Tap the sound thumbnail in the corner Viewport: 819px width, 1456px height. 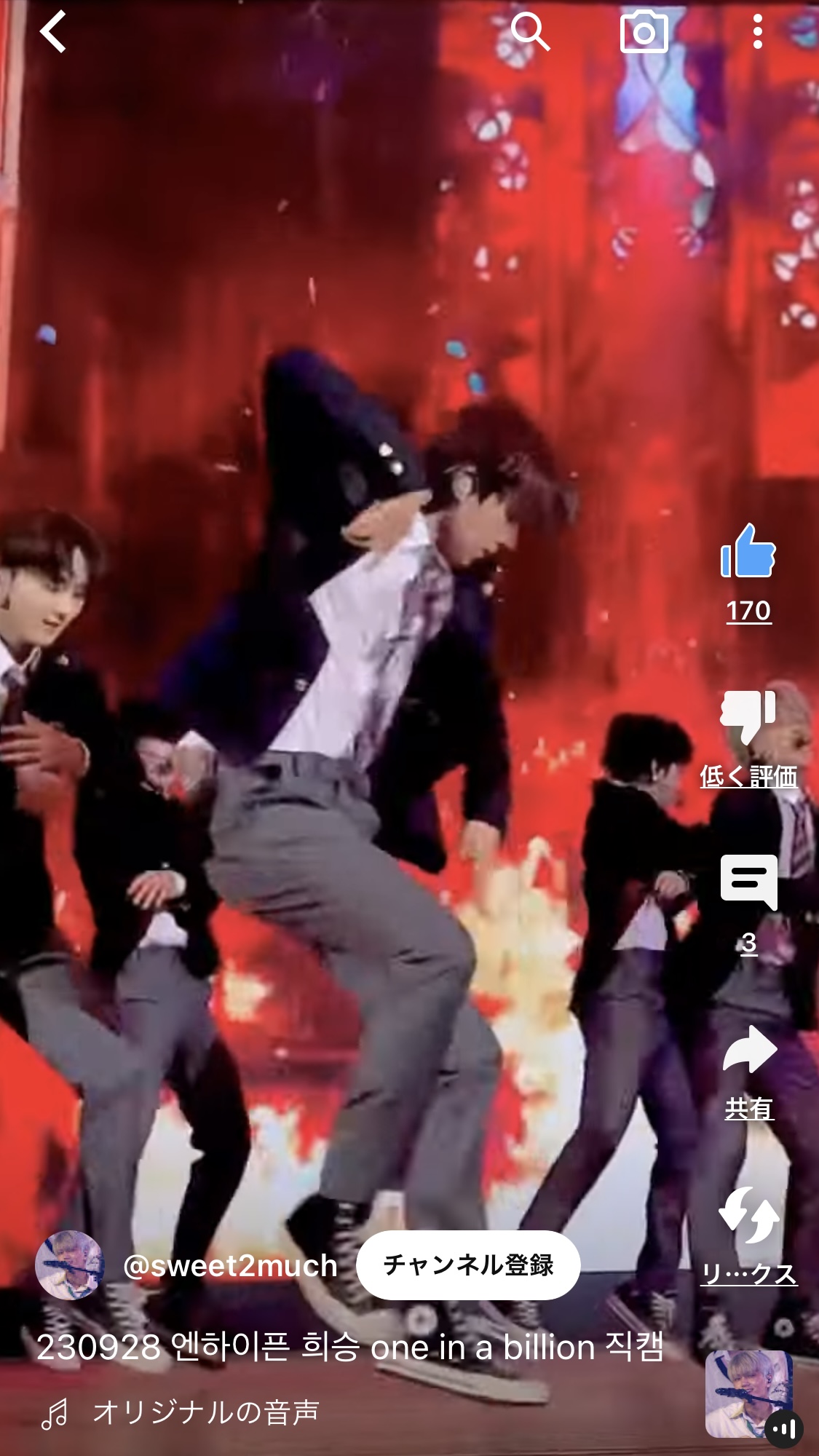tap(749, 1394)
